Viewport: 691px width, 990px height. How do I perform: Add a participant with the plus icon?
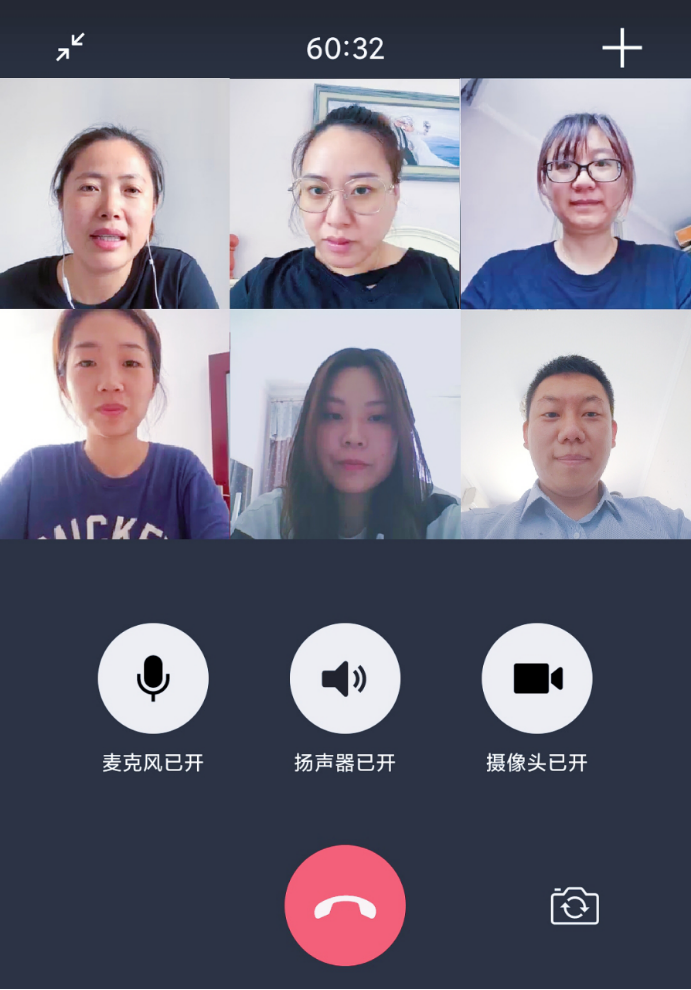point(621,48)
